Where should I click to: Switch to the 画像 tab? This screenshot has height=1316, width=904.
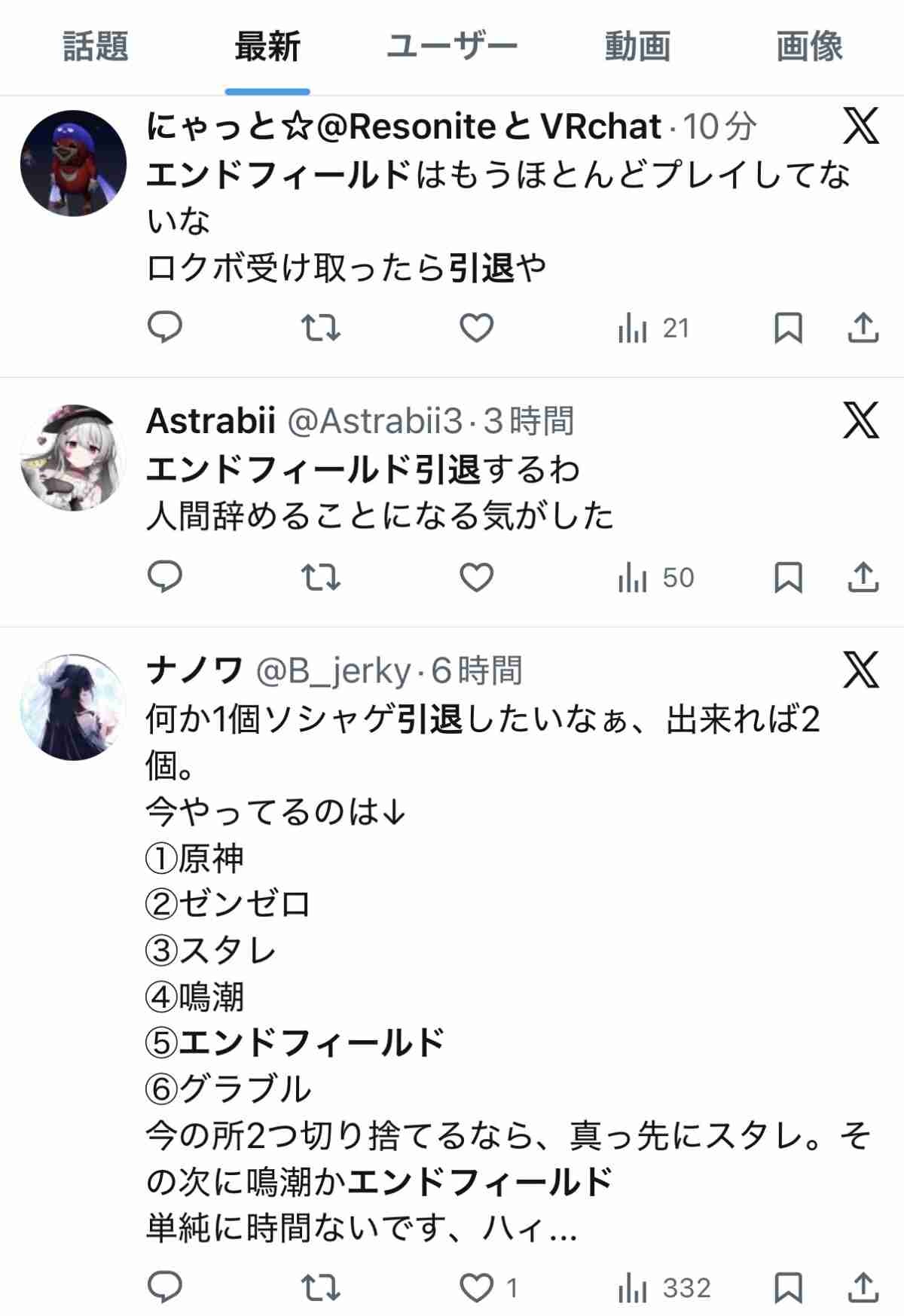tap(809, 47)
